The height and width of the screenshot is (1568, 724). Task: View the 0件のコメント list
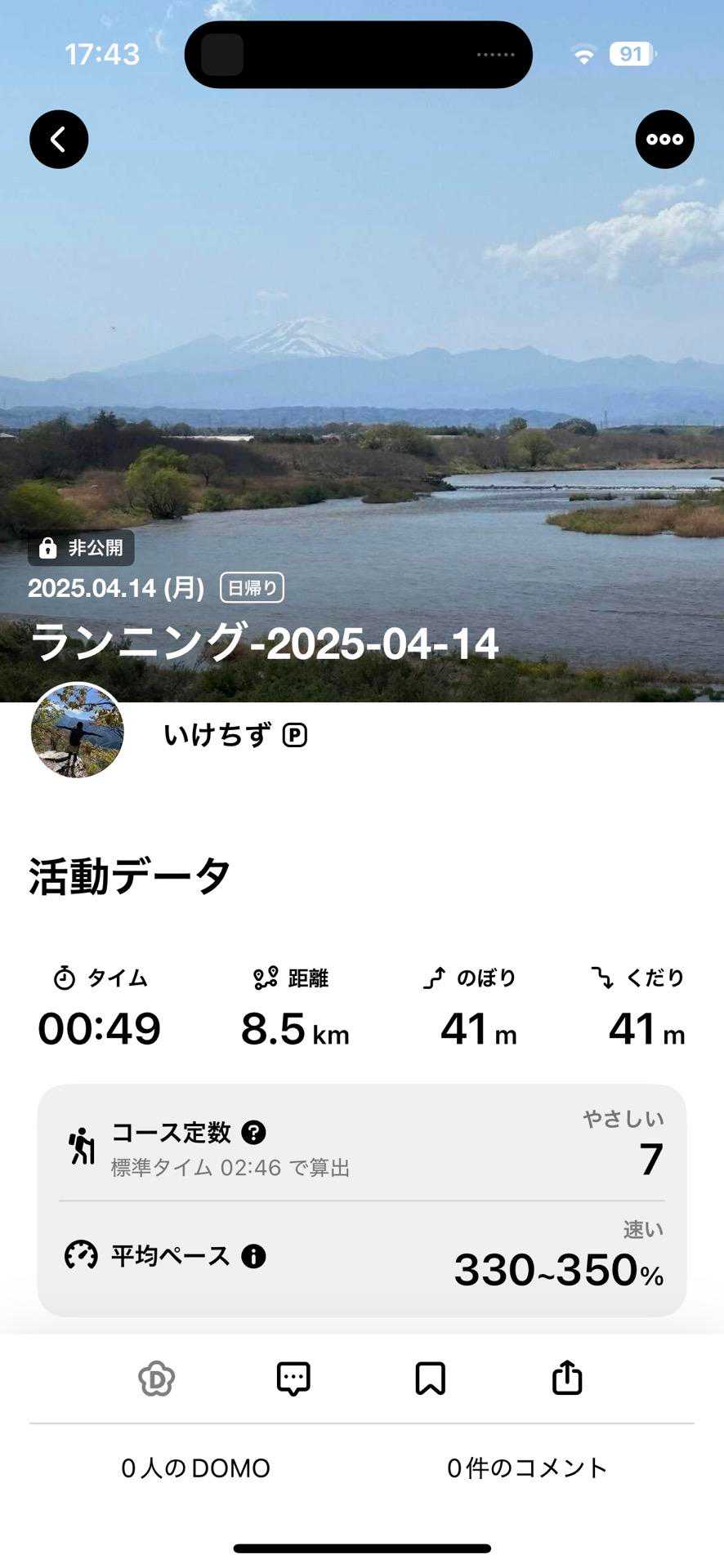527,1468
